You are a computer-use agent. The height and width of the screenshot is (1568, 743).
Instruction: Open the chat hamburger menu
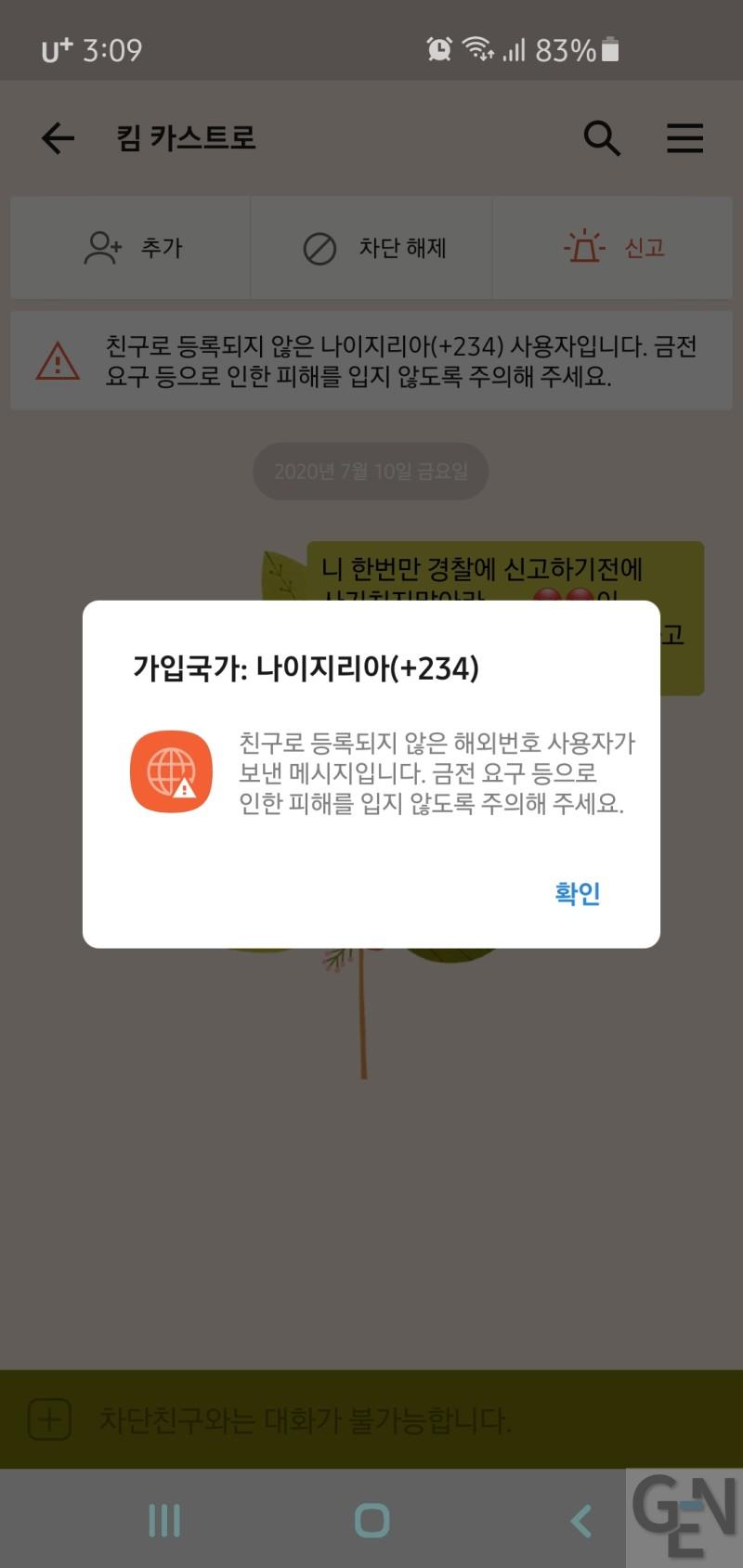(684, 138)
